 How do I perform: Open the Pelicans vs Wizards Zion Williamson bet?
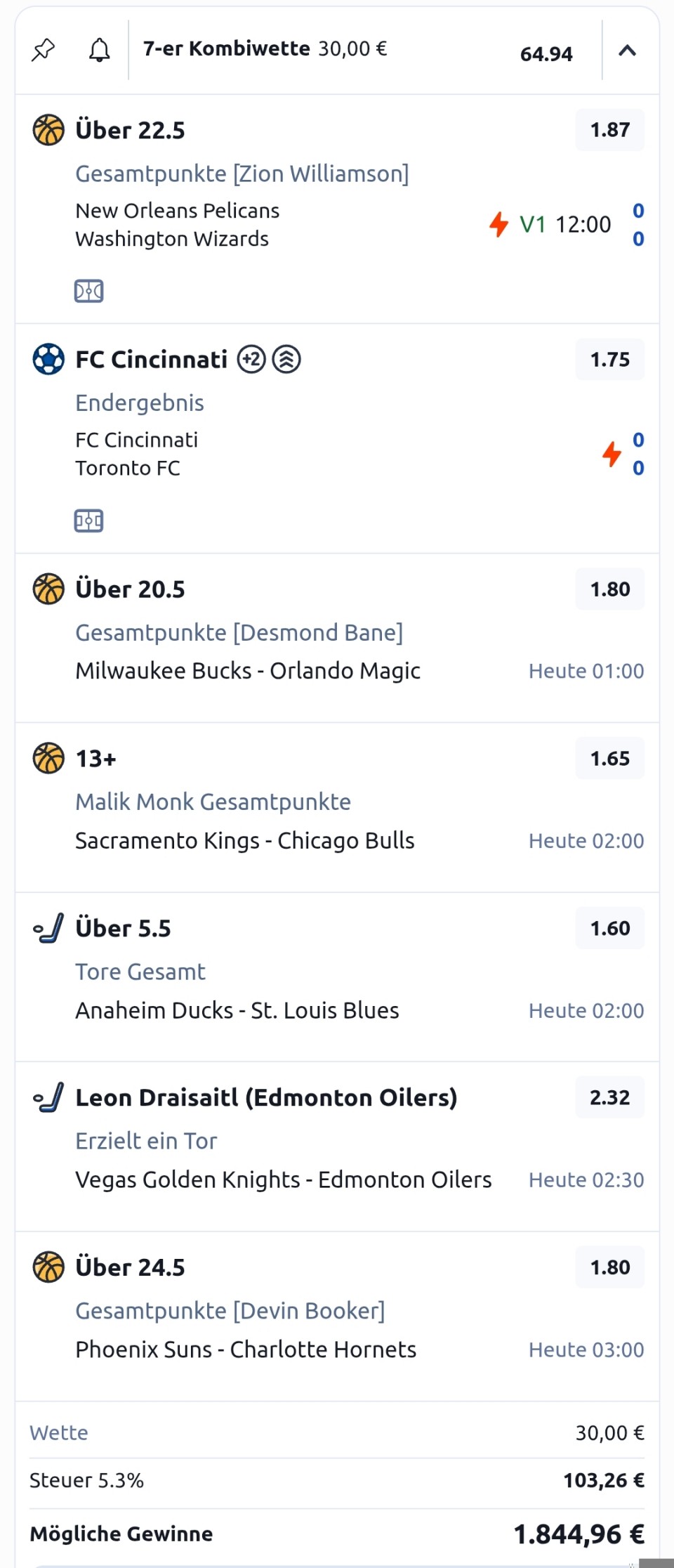[242, 174]
